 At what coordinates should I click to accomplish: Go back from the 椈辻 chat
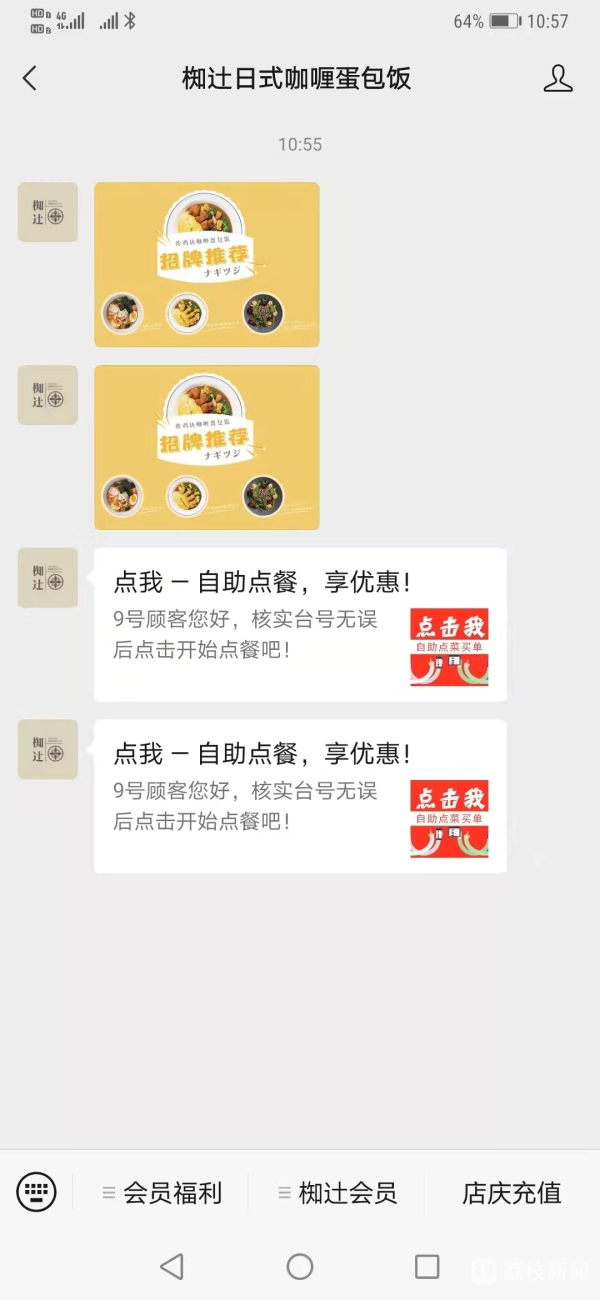click(30, 79)
